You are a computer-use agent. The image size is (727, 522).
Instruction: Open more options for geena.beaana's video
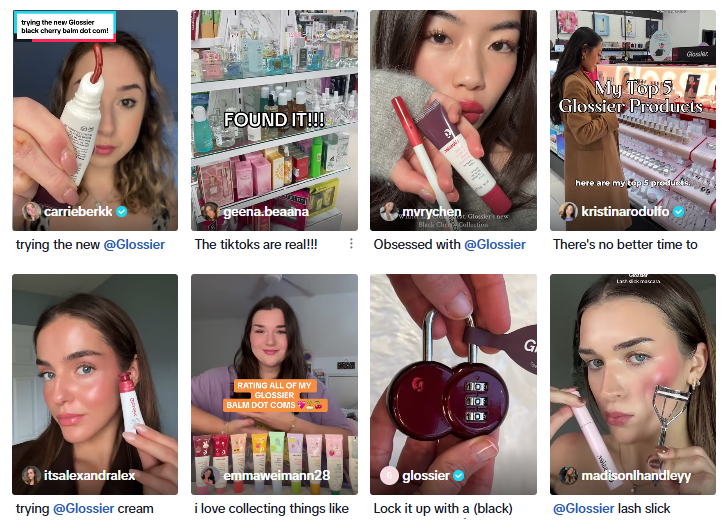tap(351, 244)
